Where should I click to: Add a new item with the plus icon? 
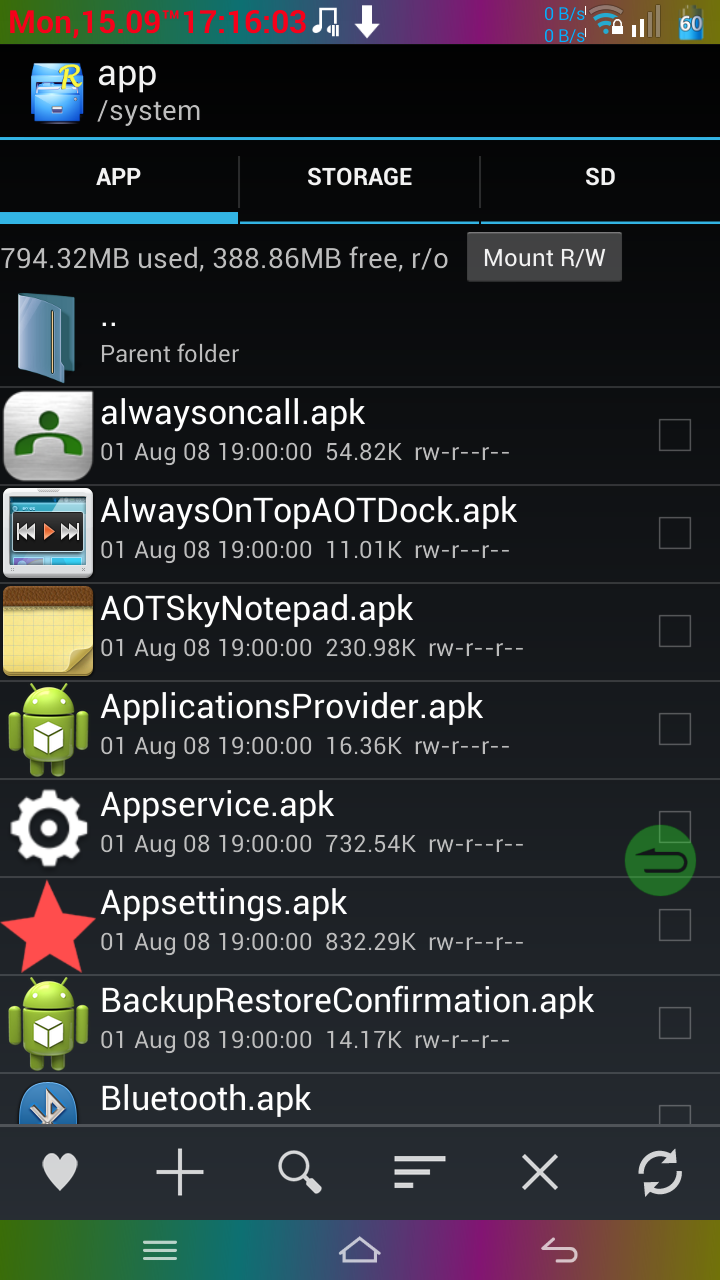pos(180,1171)
